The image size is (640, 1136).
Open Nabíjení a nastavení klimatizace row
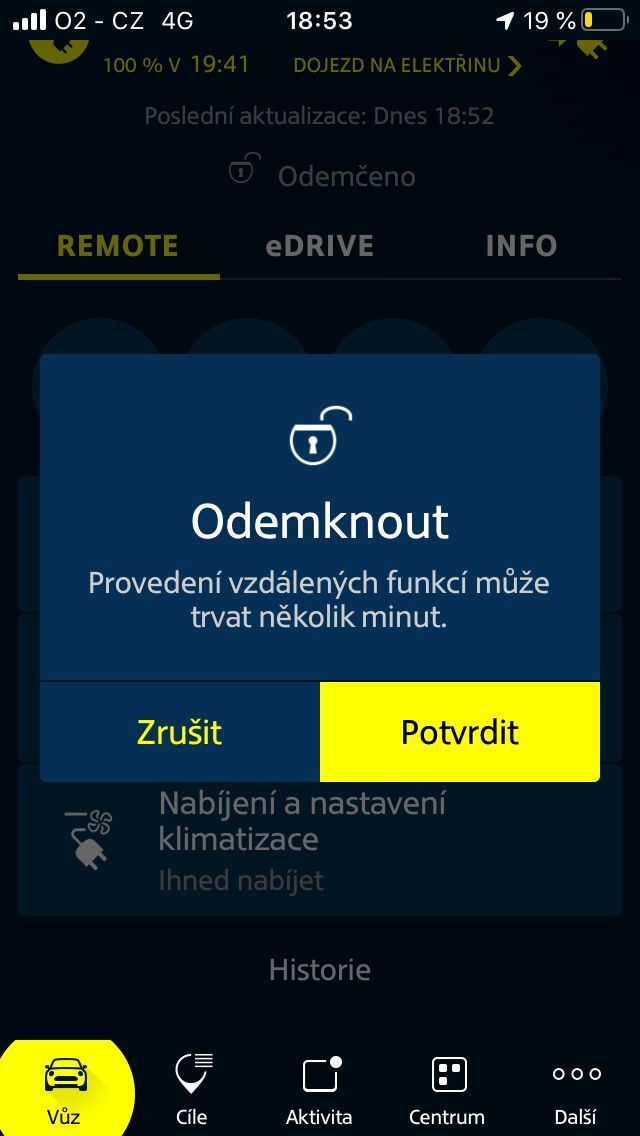pos(320,840)
